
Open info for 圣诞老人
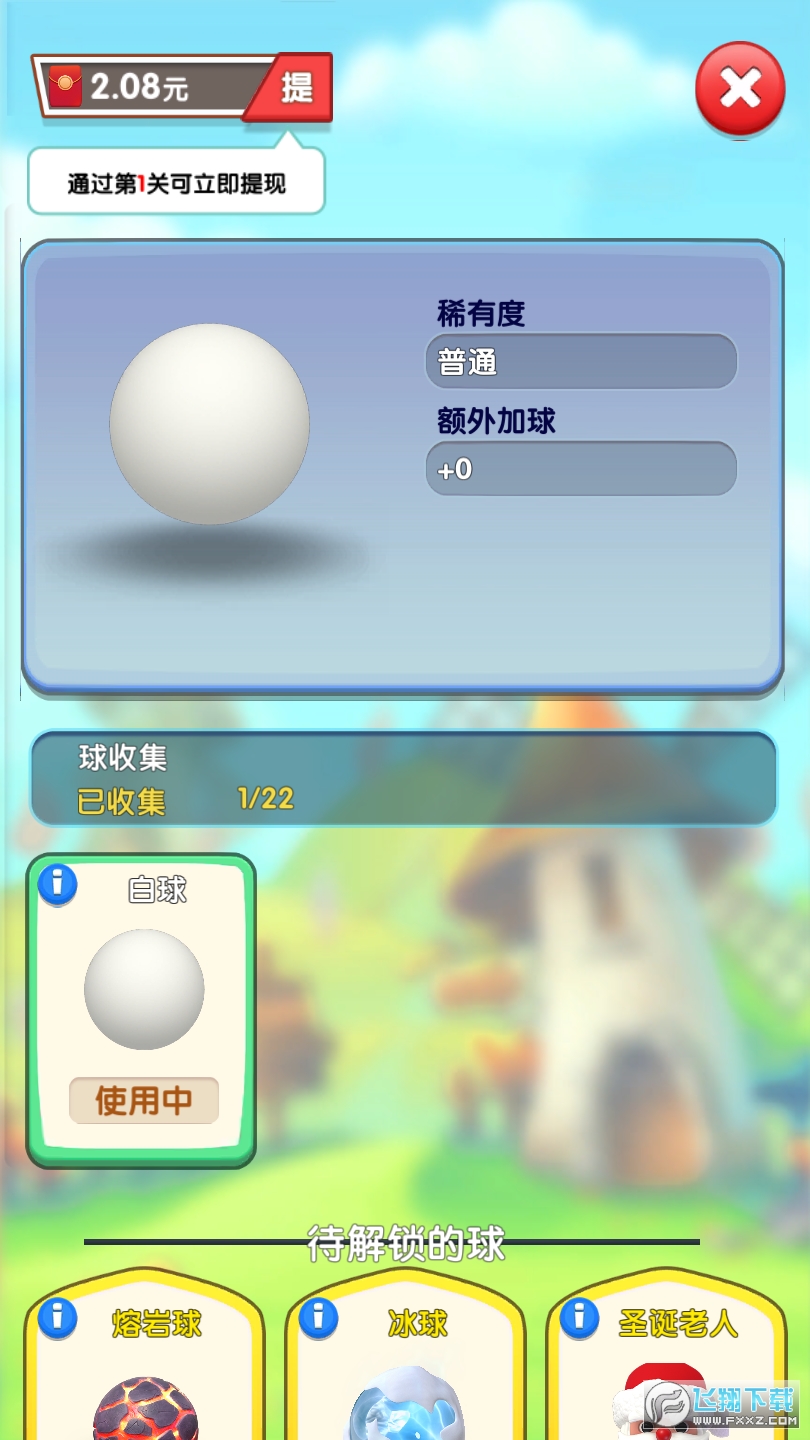pyautogui.click(x=579, y=1317)
